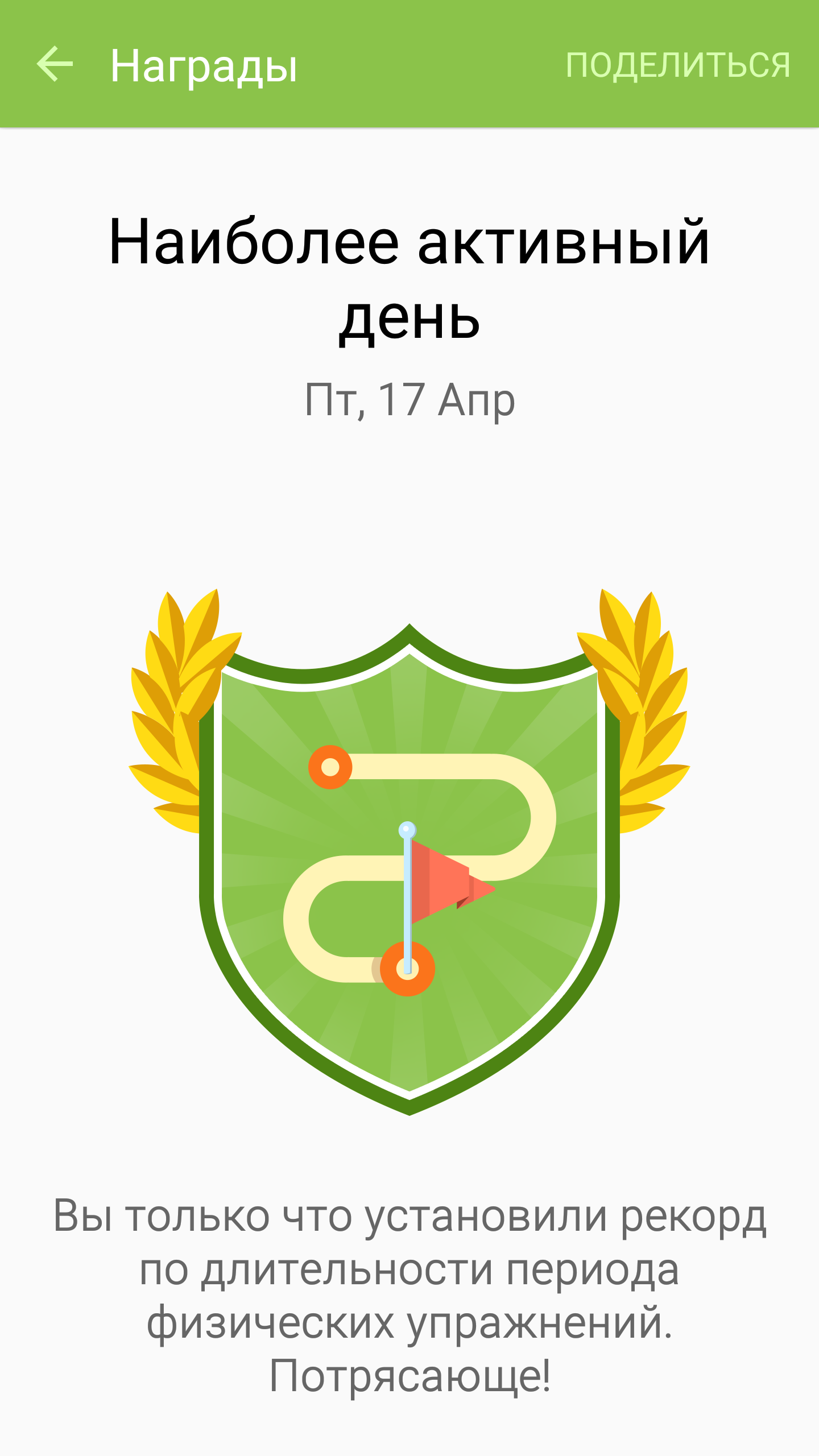Go back using the arrow next to Награды
Viewport: 819px width, 1456px height.
[55, 64]
